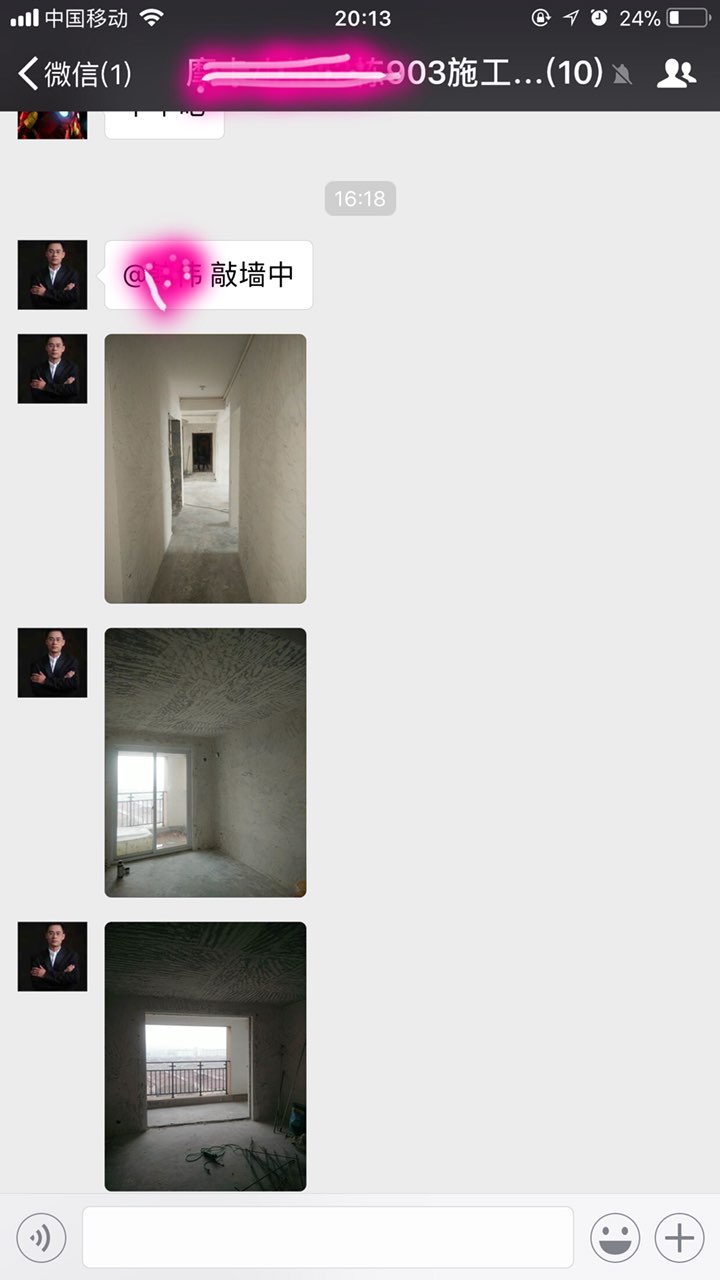Tap the message text field
This screenshot has width=720, height=1280.
pyautogui.click(x=328, y=1238)
